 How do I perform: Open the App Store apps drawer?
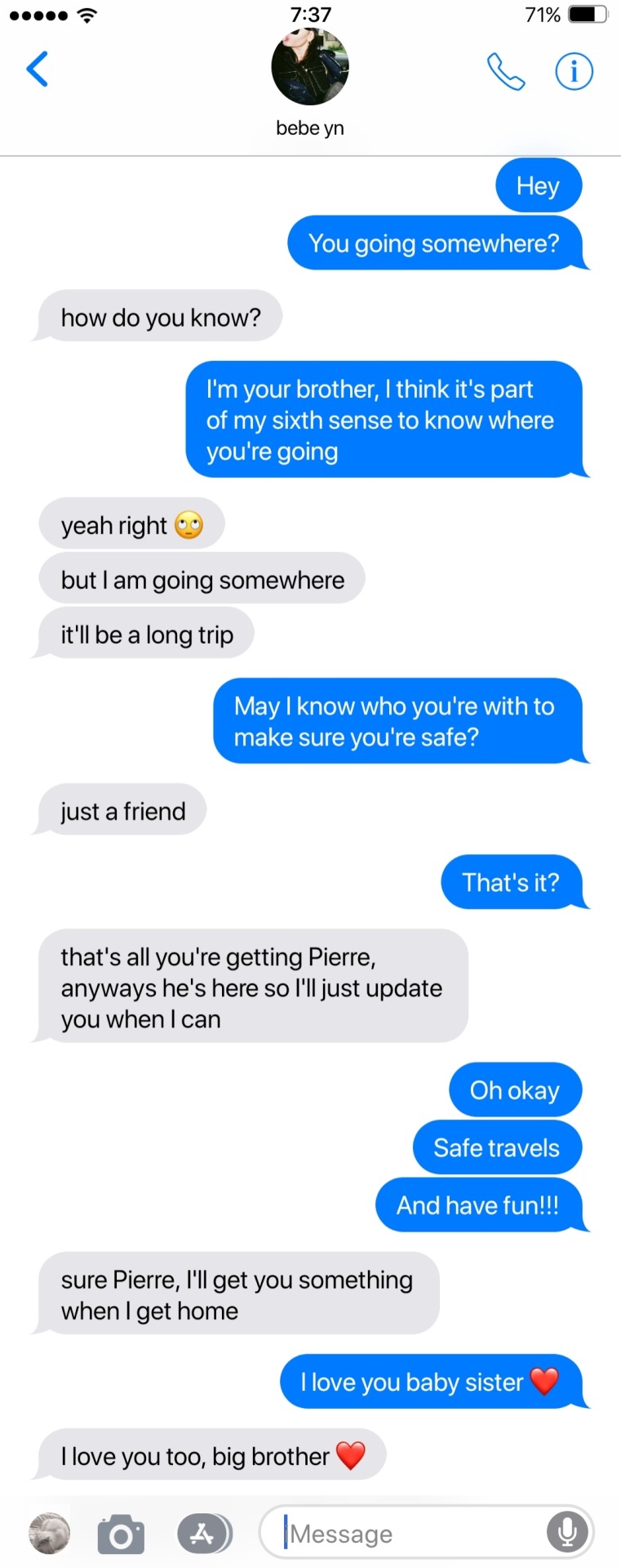(203, 1533)
